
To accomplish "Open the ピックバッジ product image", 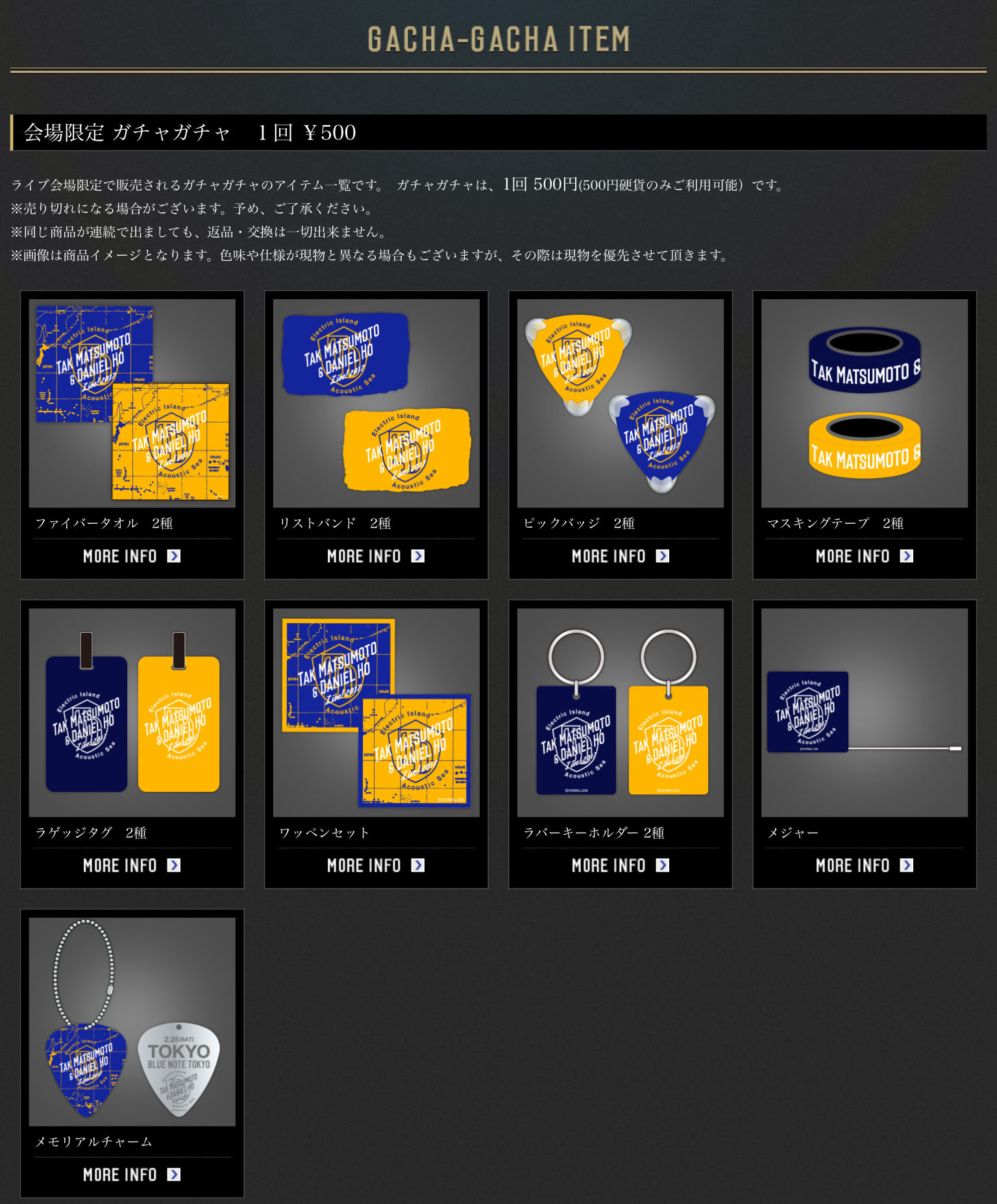I will (620, 403).
